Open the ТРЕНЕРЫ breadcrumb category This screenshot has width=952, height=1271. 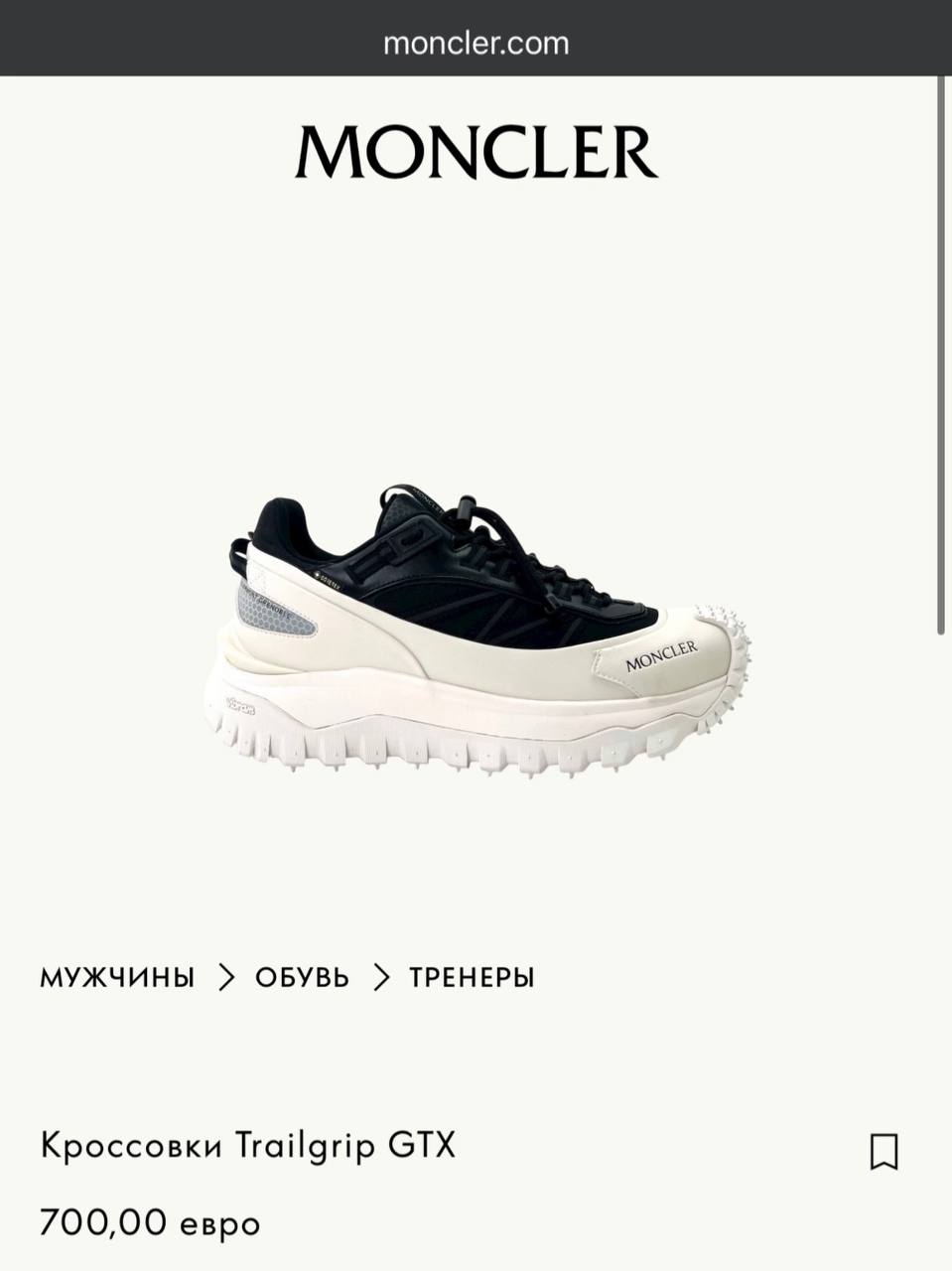pyautogui.click(x=472, y=977)
